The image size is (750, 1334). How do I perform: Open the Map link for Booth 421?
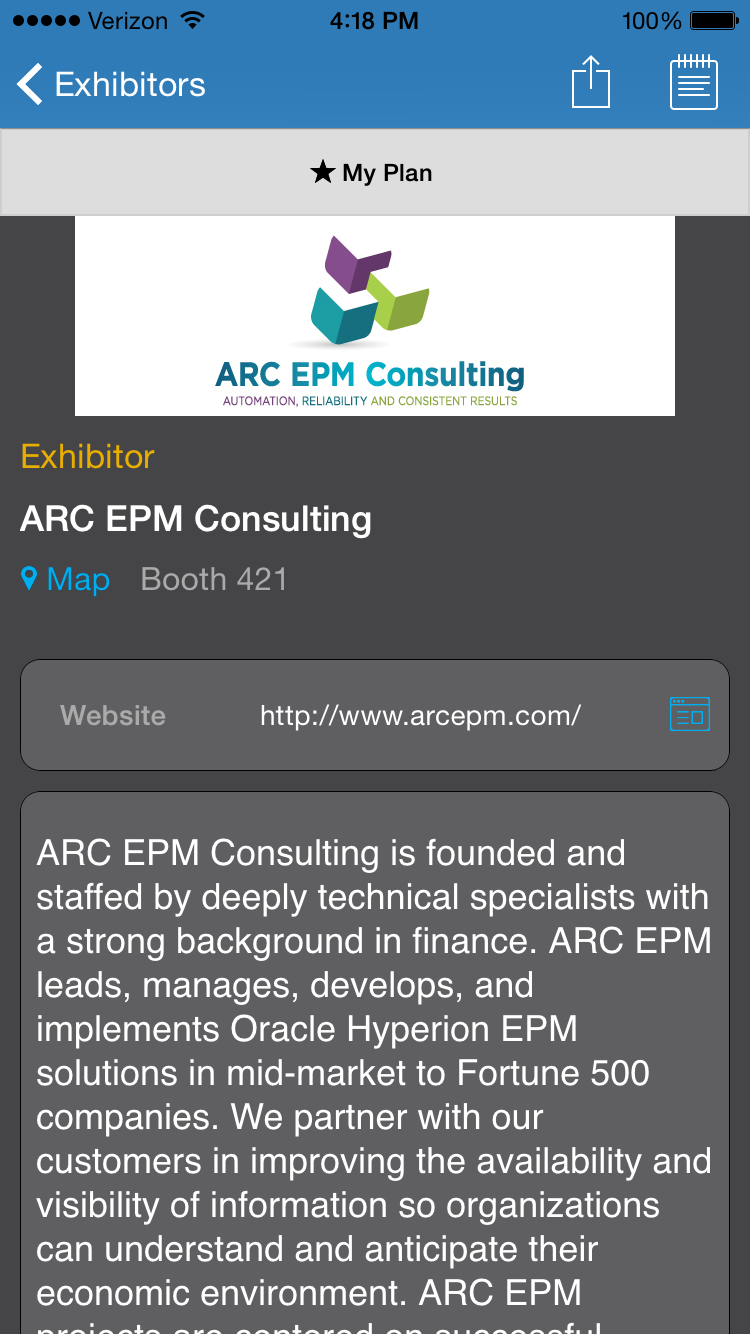(66, 579)
